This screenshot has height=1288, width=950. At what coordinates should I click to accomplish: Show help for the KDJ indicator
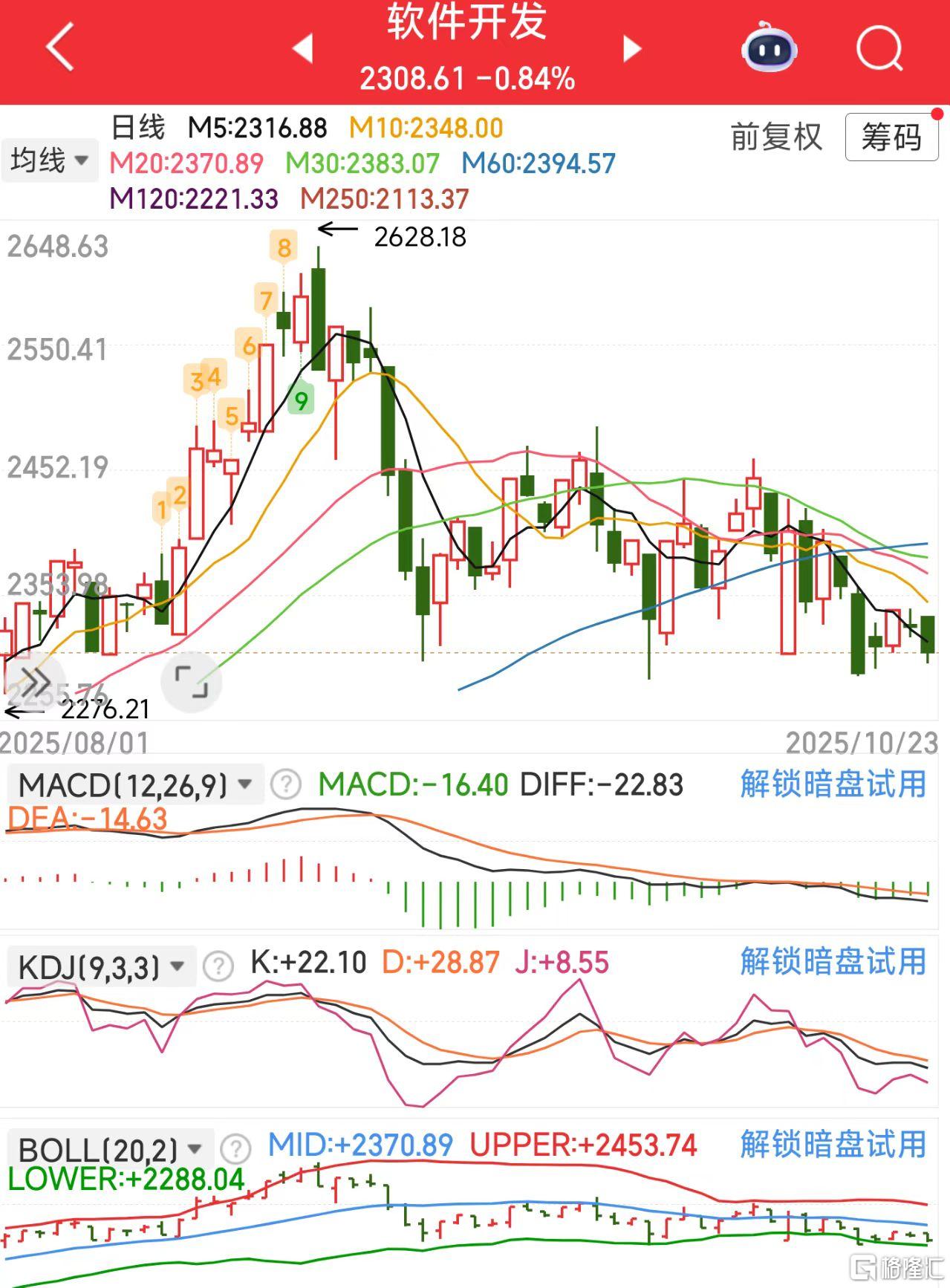click(x=218, y=966)
